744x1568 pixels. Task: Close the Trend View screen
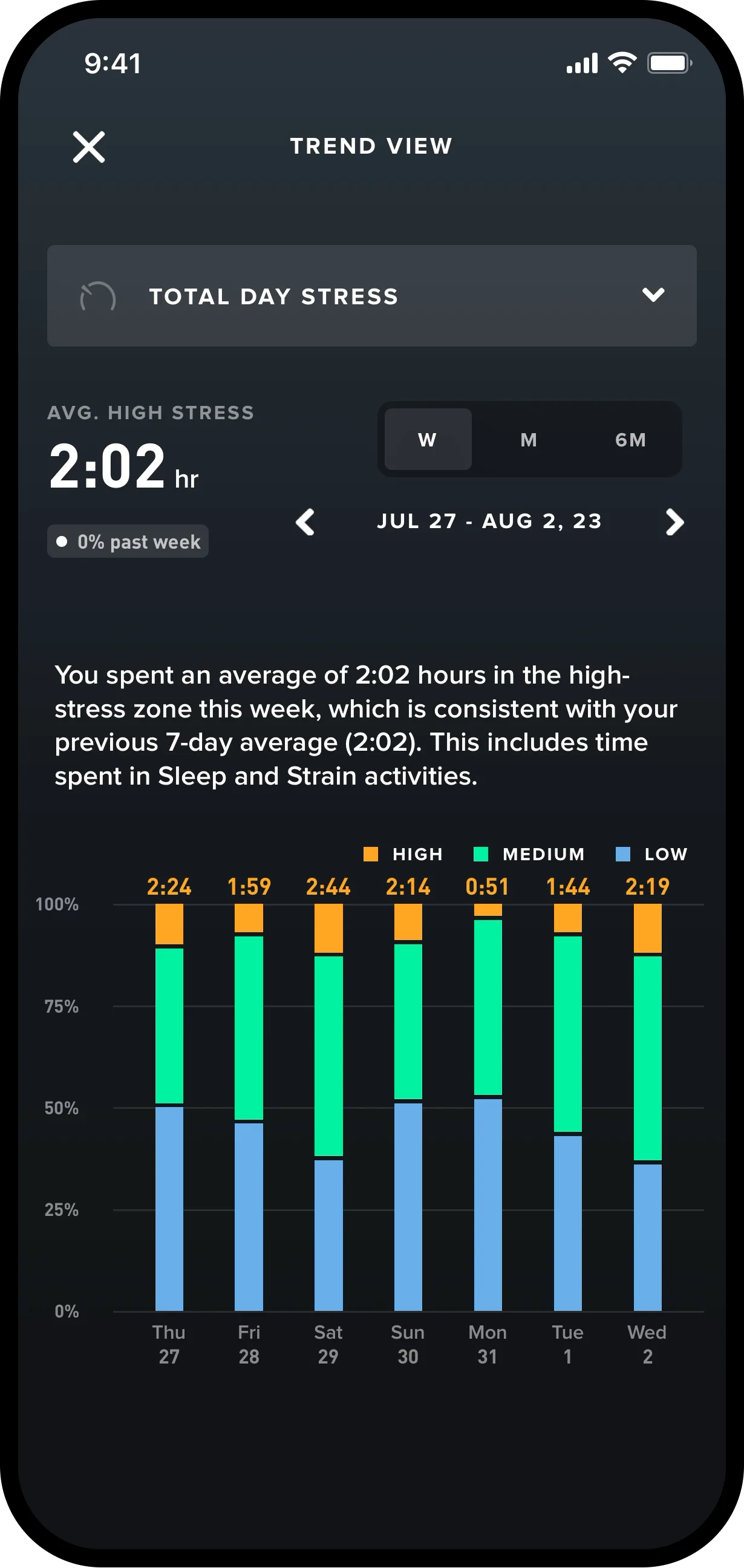89,146
